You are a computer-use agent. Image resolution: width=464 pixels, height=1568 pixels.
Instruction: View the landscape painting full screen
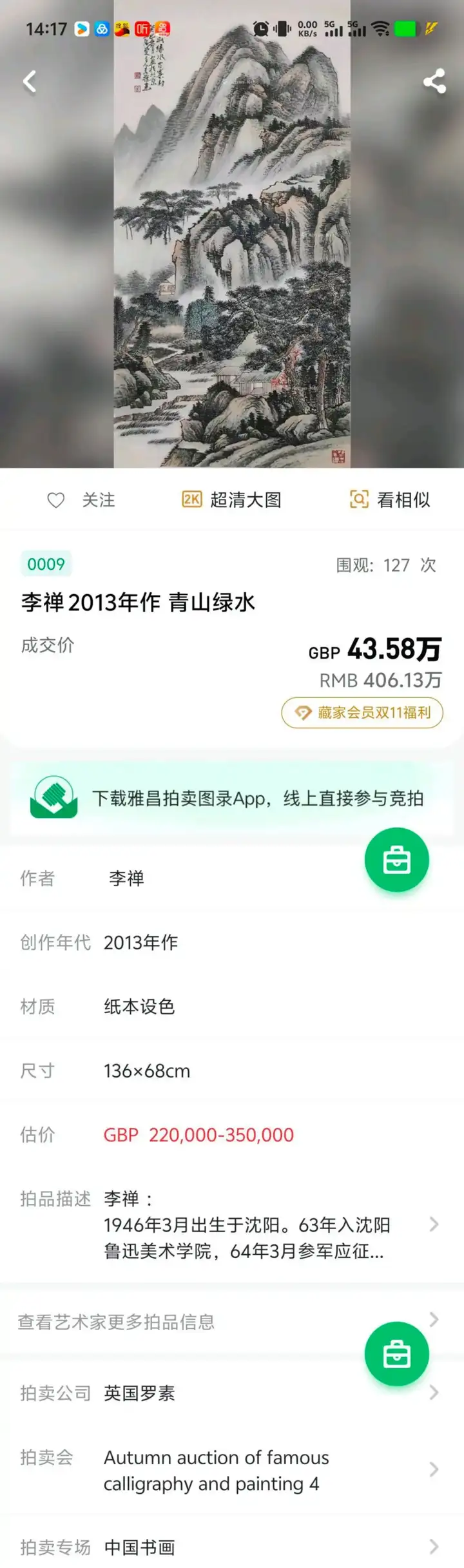tap(232, 258)
